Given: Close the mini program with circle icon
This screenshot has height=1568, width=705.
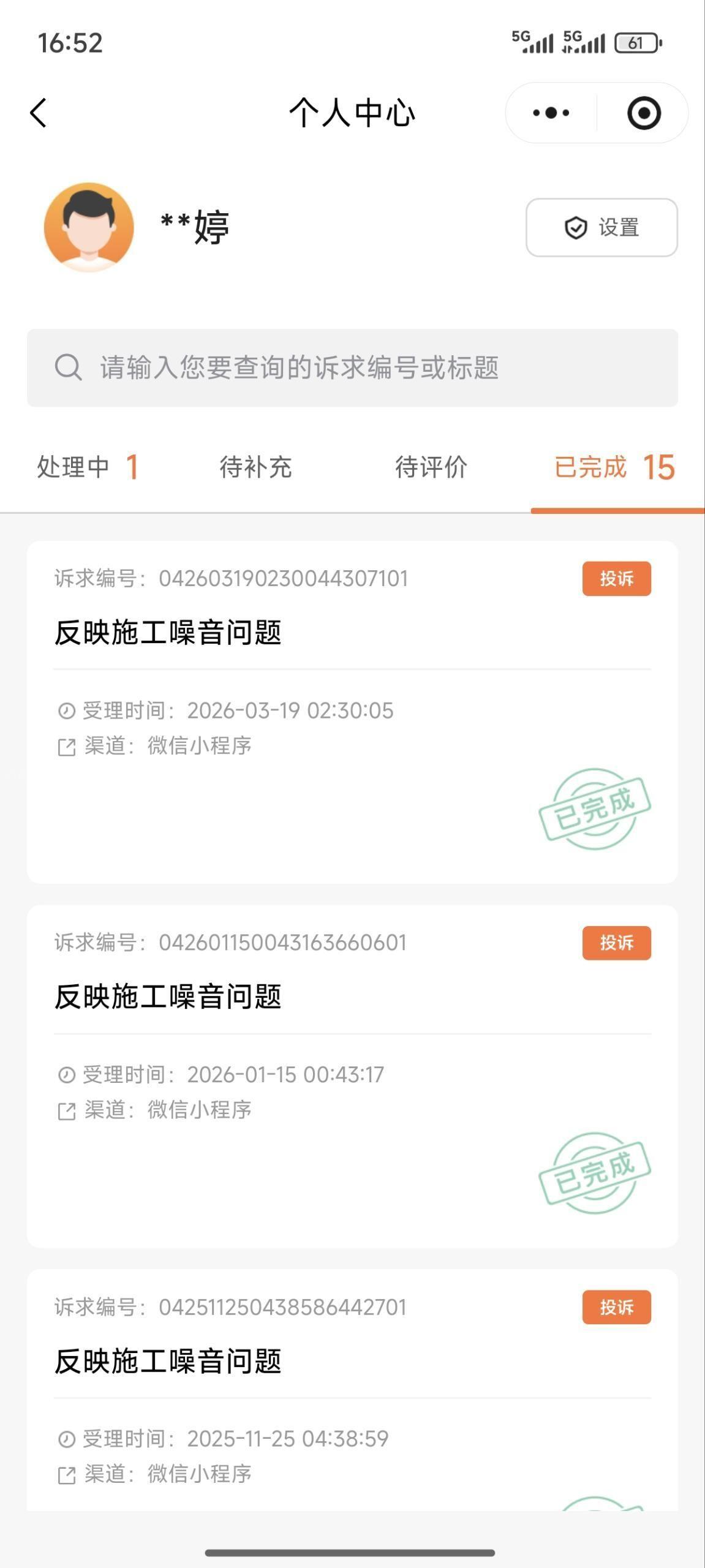Looking at the screenshot, I should tap(644, 113).
